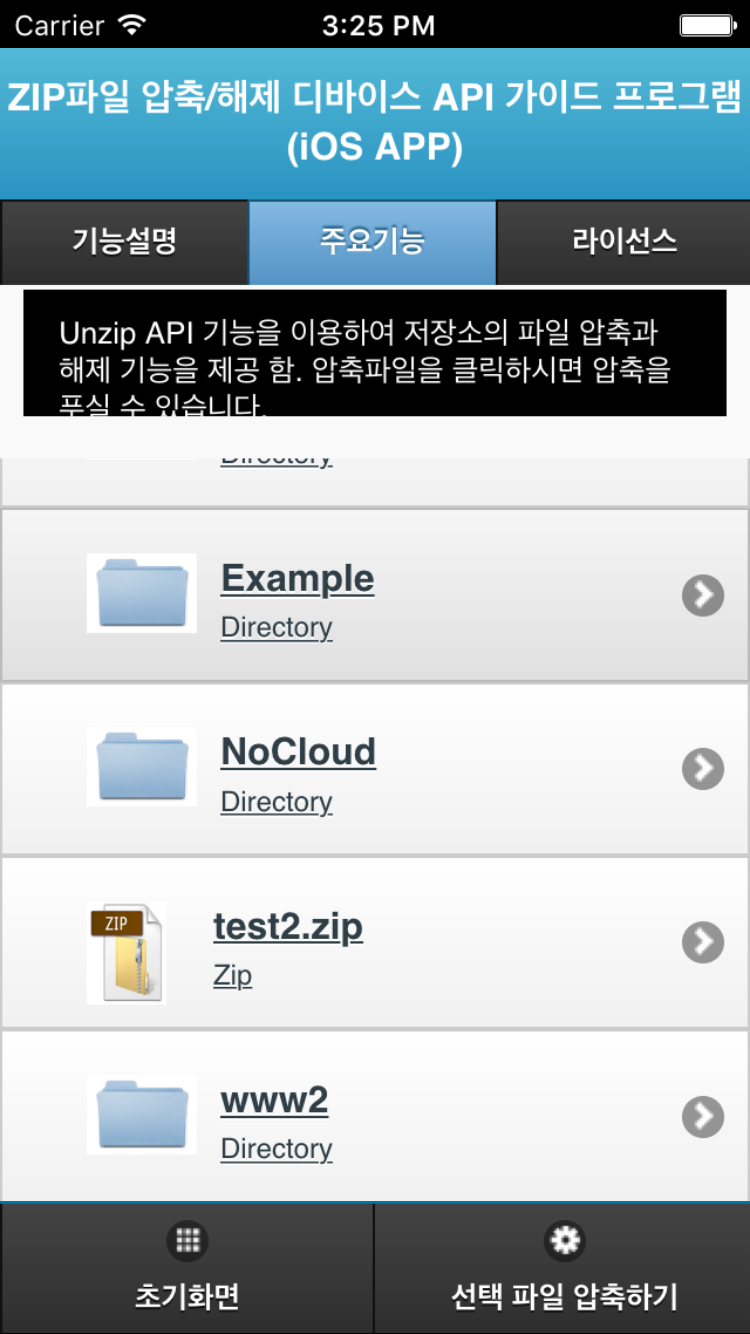This screenshot has height=1334, width=750.
Task: Open the 라이선스 tab
Action: click(x=623, y=242)
